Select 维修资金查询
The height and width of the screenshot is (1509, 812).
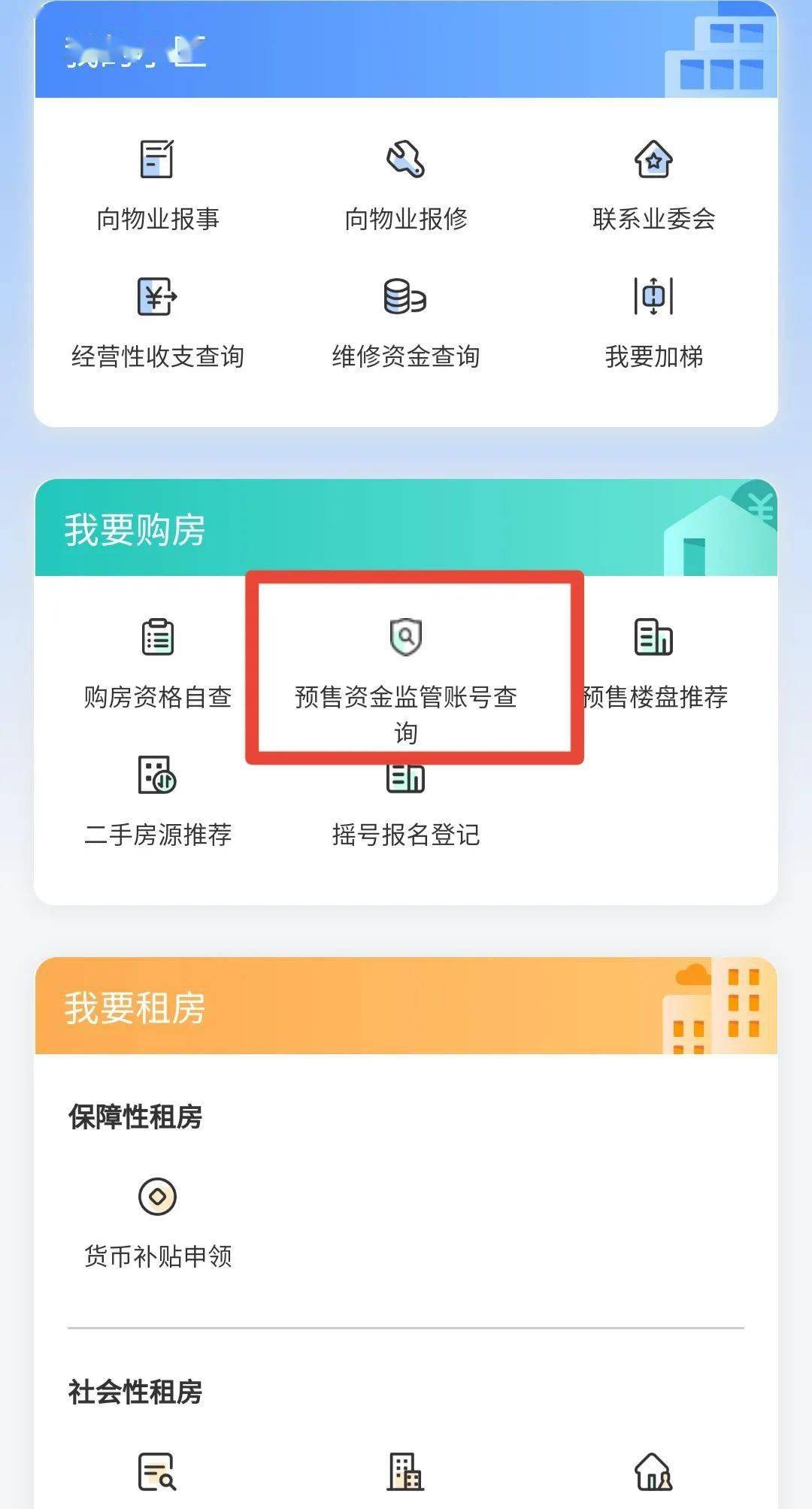coord(405,322)
